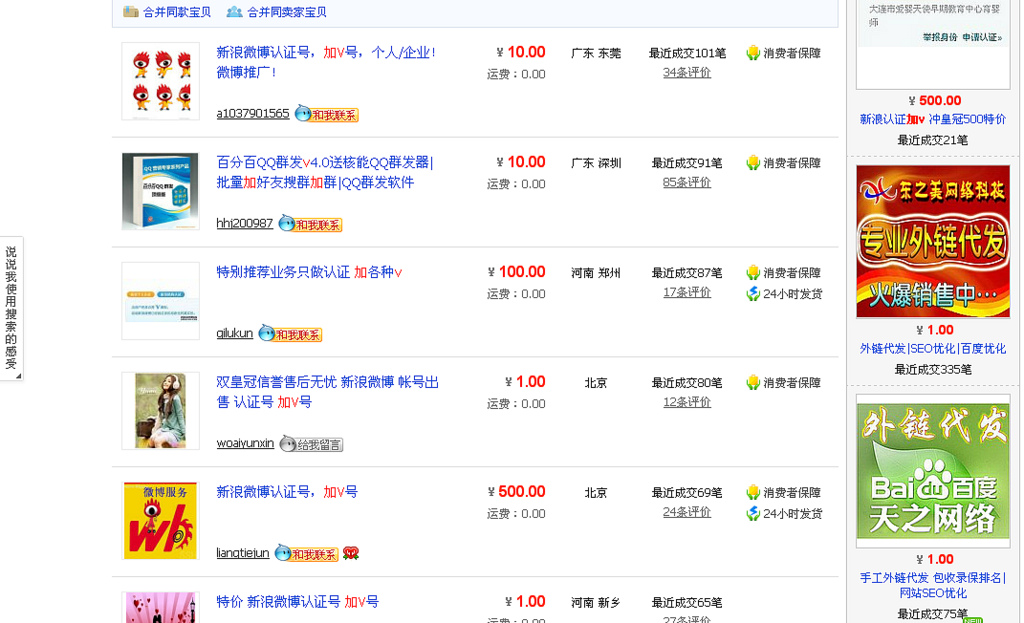
Task: View 34条评价 reviews
Action: pyautogui.click(x=686, y=72)
